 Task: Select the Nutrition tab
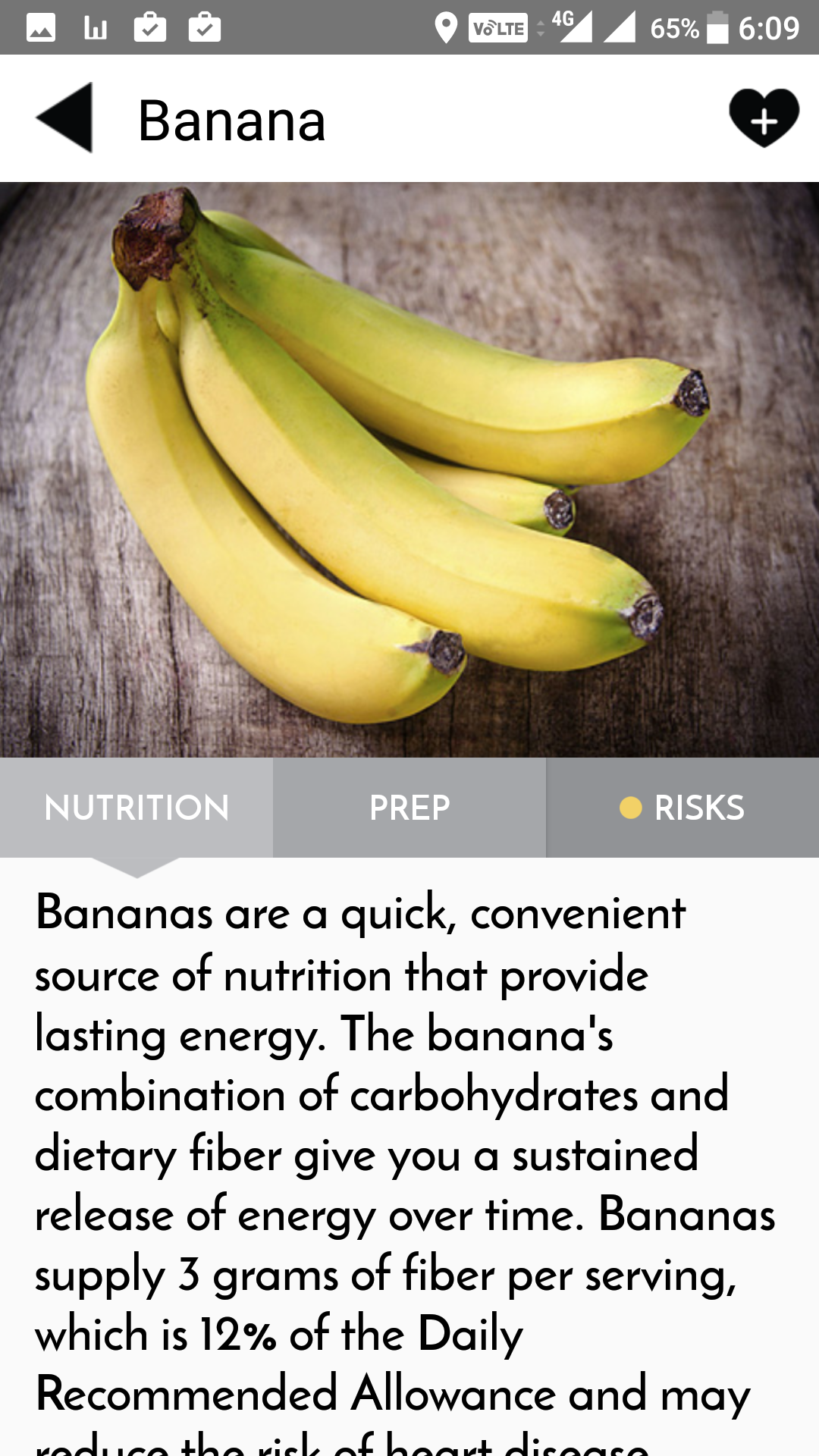[136, 808]
